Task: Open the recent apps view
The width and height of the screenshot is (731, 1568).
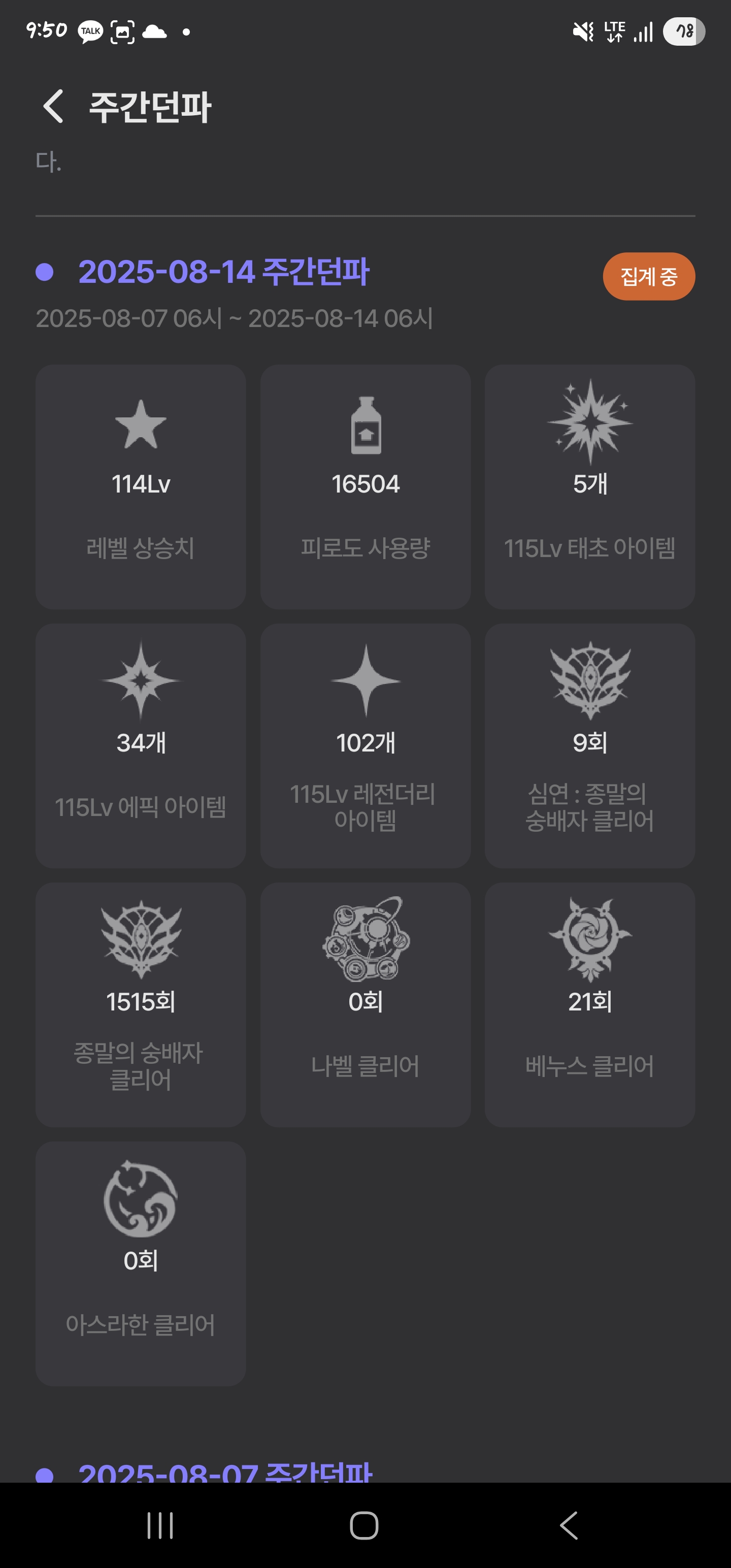Action: (160, 1525)
